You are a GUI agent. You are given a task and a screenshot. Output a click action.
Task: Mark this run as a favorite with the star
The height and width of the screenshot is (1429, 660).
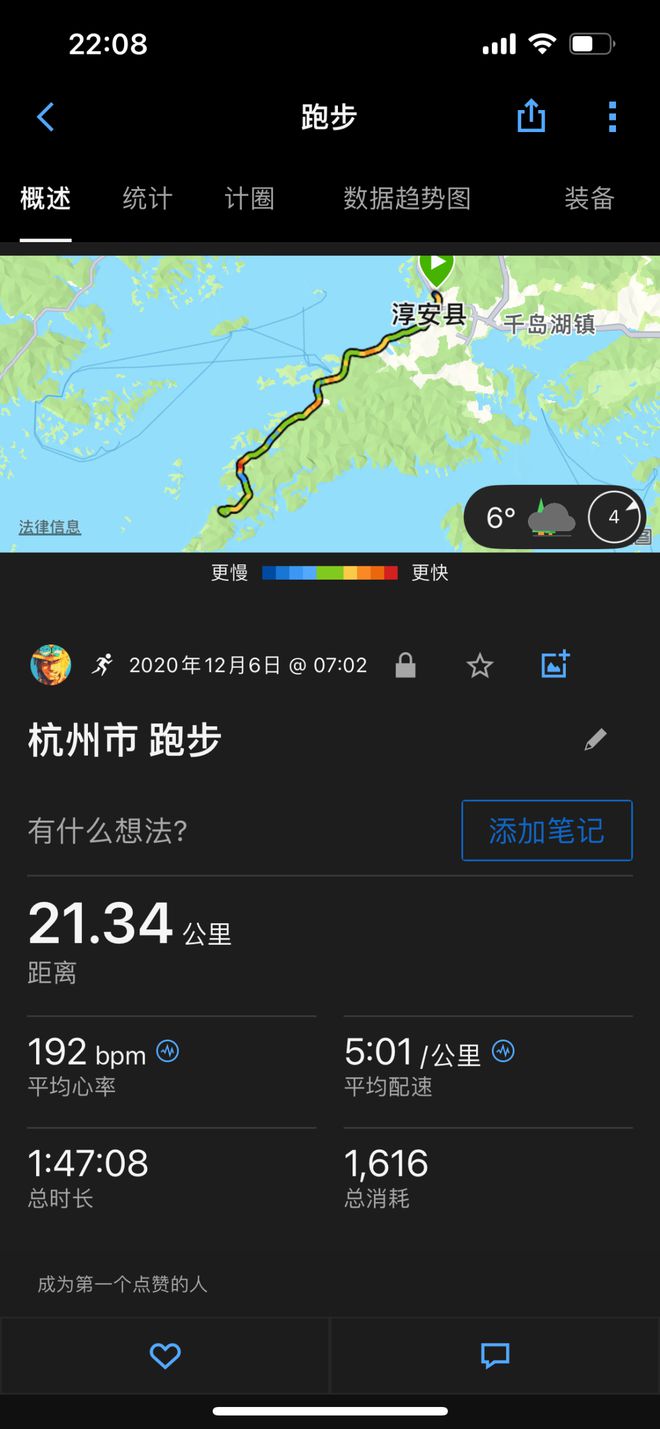click(480, 665)
